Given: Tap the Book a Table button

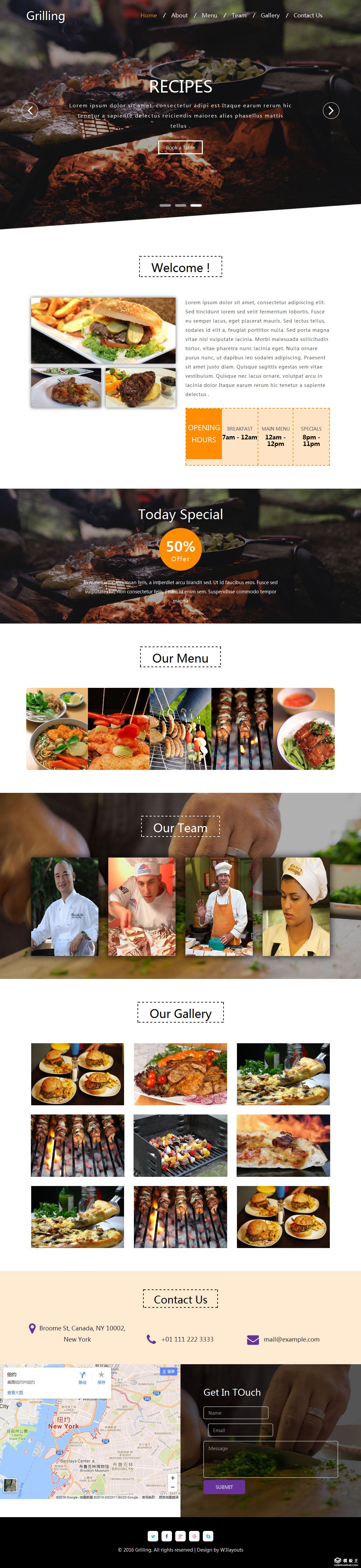Looking at the screenshot, I should (180, 147).
